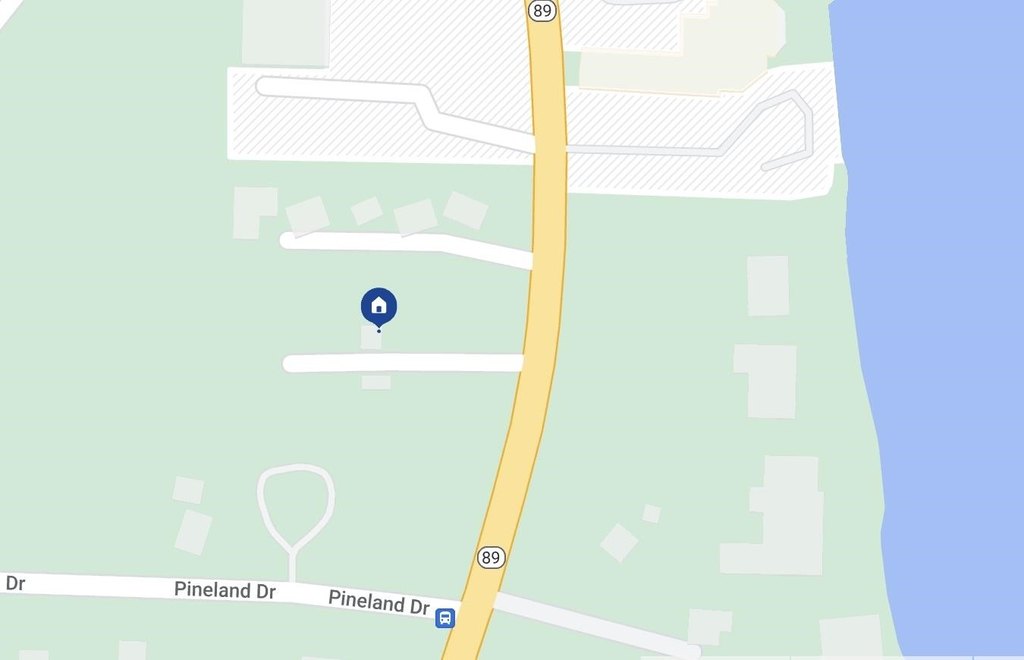Open the bus stop on Pineland Dr

(x=446, y=618)
